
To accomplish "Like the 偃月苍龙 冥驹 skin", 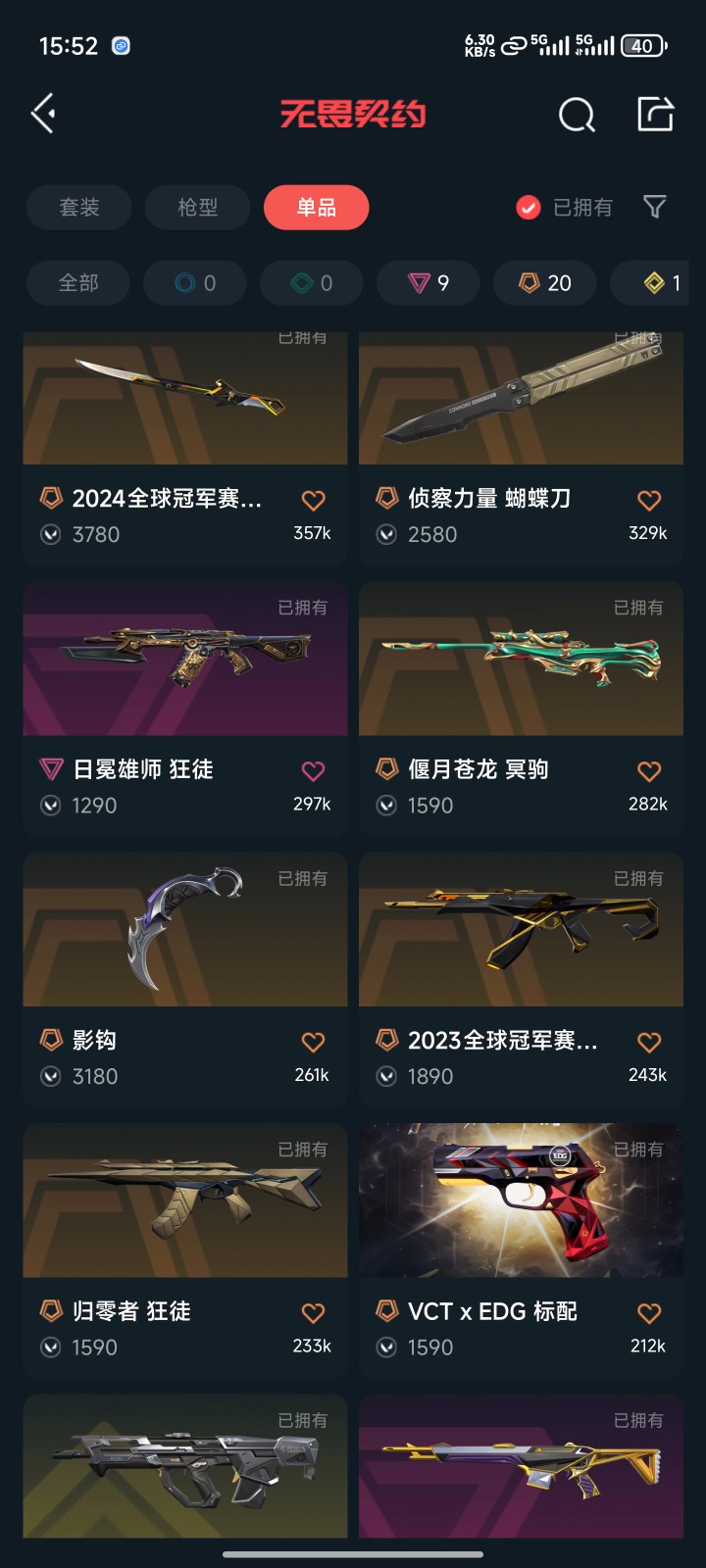I will click(x=649, y=771).
